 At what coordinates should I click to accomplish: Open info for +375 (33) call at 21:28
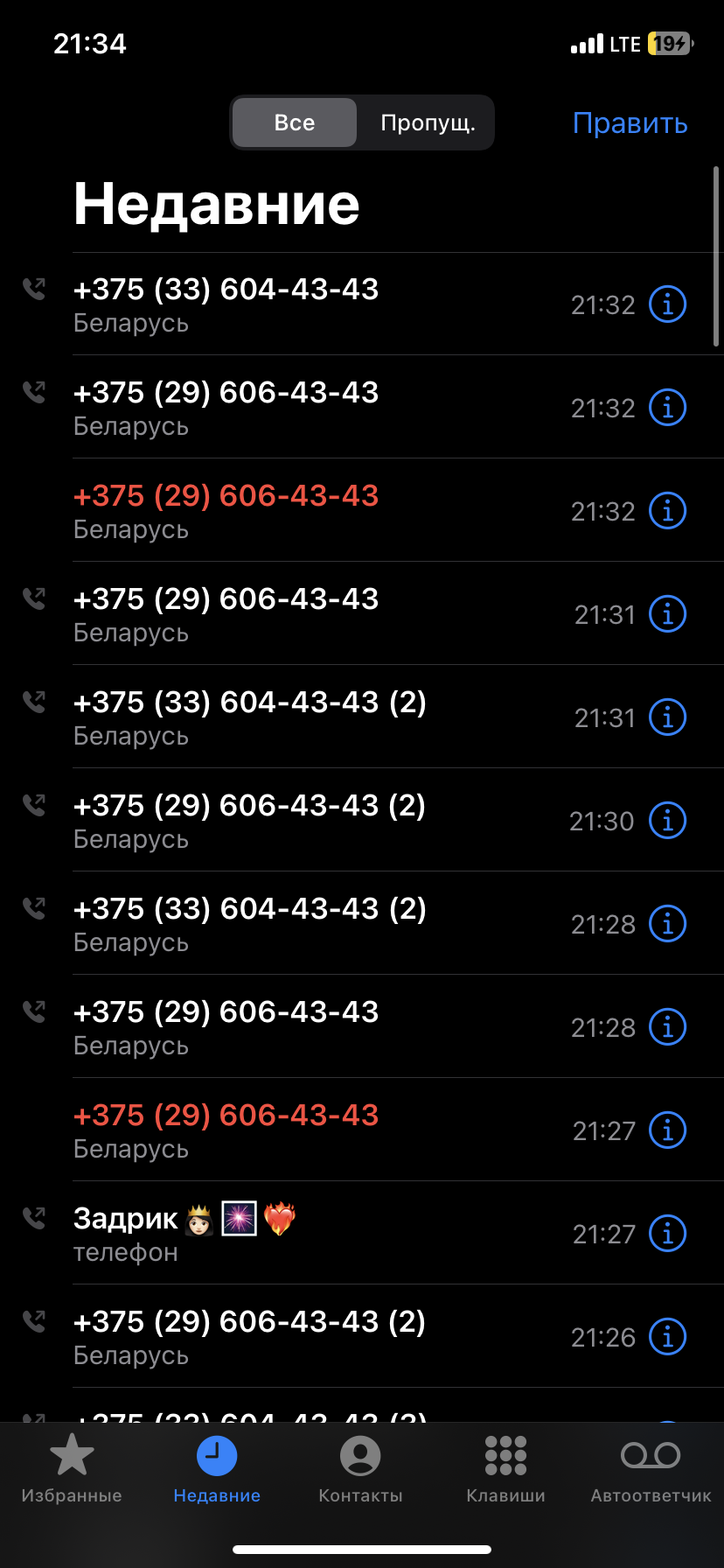click(668, 924)
